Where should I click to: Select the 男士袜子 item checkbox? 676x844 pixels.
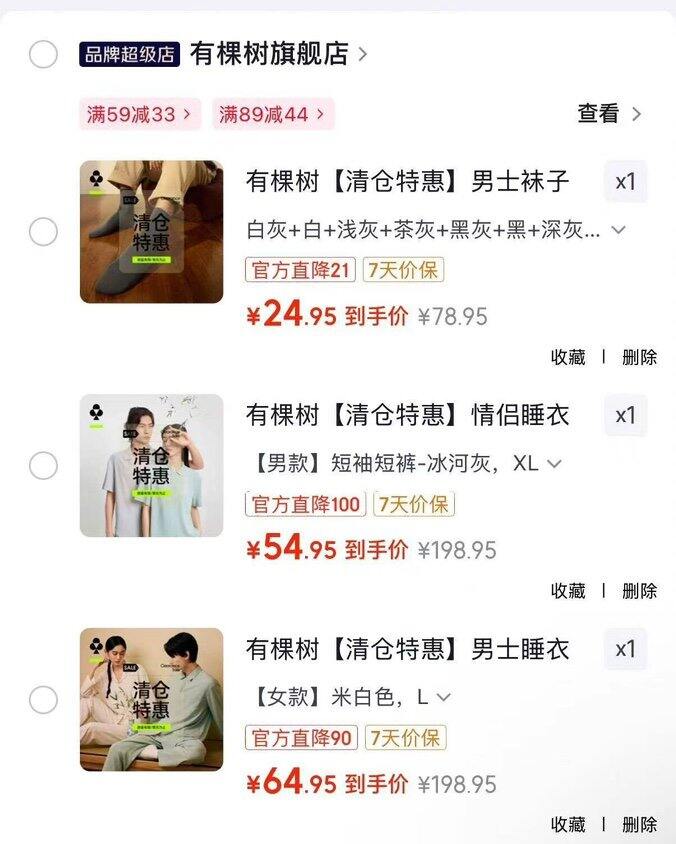43,232
